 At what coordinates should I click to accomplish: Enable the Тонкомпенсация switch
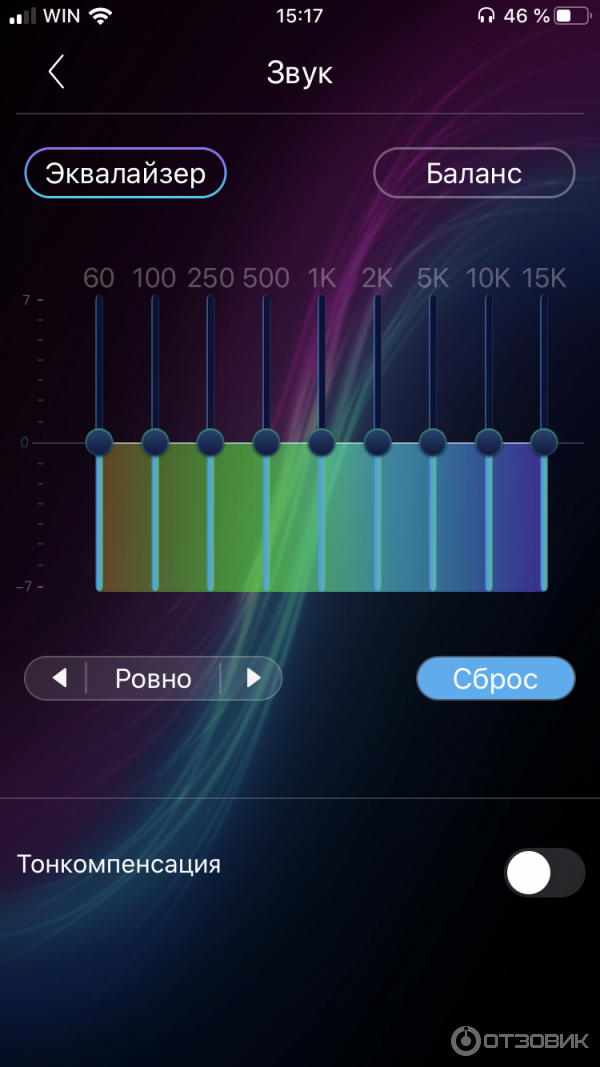(x=544, y=873)
